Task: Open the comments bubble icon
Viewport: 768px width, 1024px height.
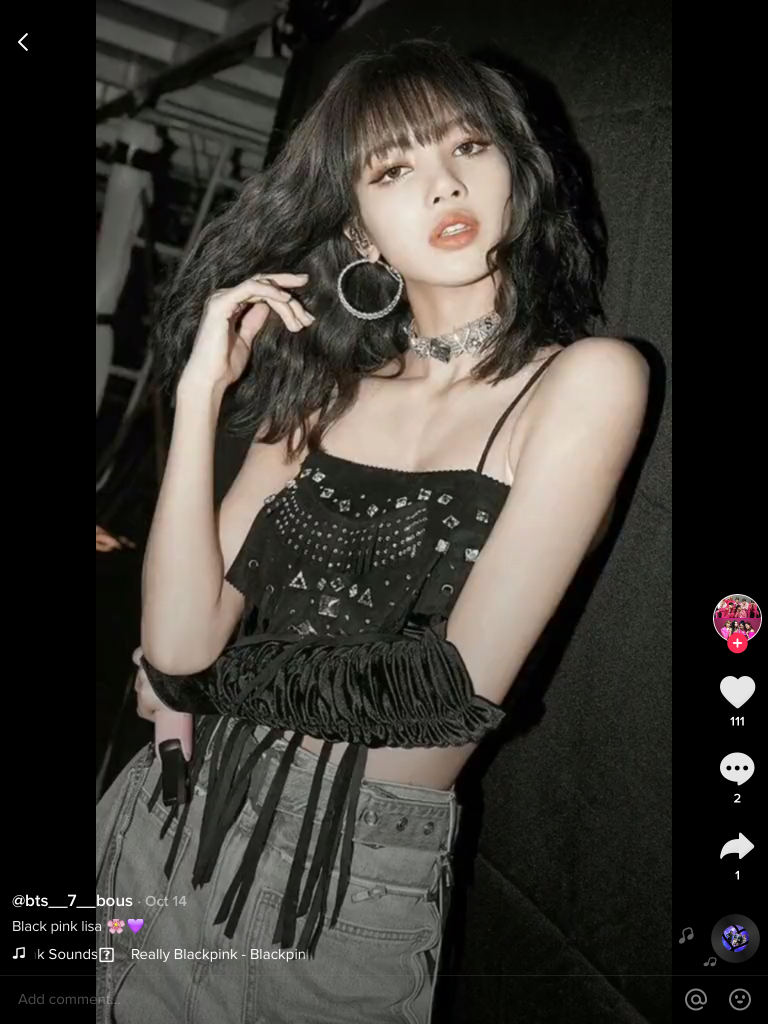Action: 737,769
